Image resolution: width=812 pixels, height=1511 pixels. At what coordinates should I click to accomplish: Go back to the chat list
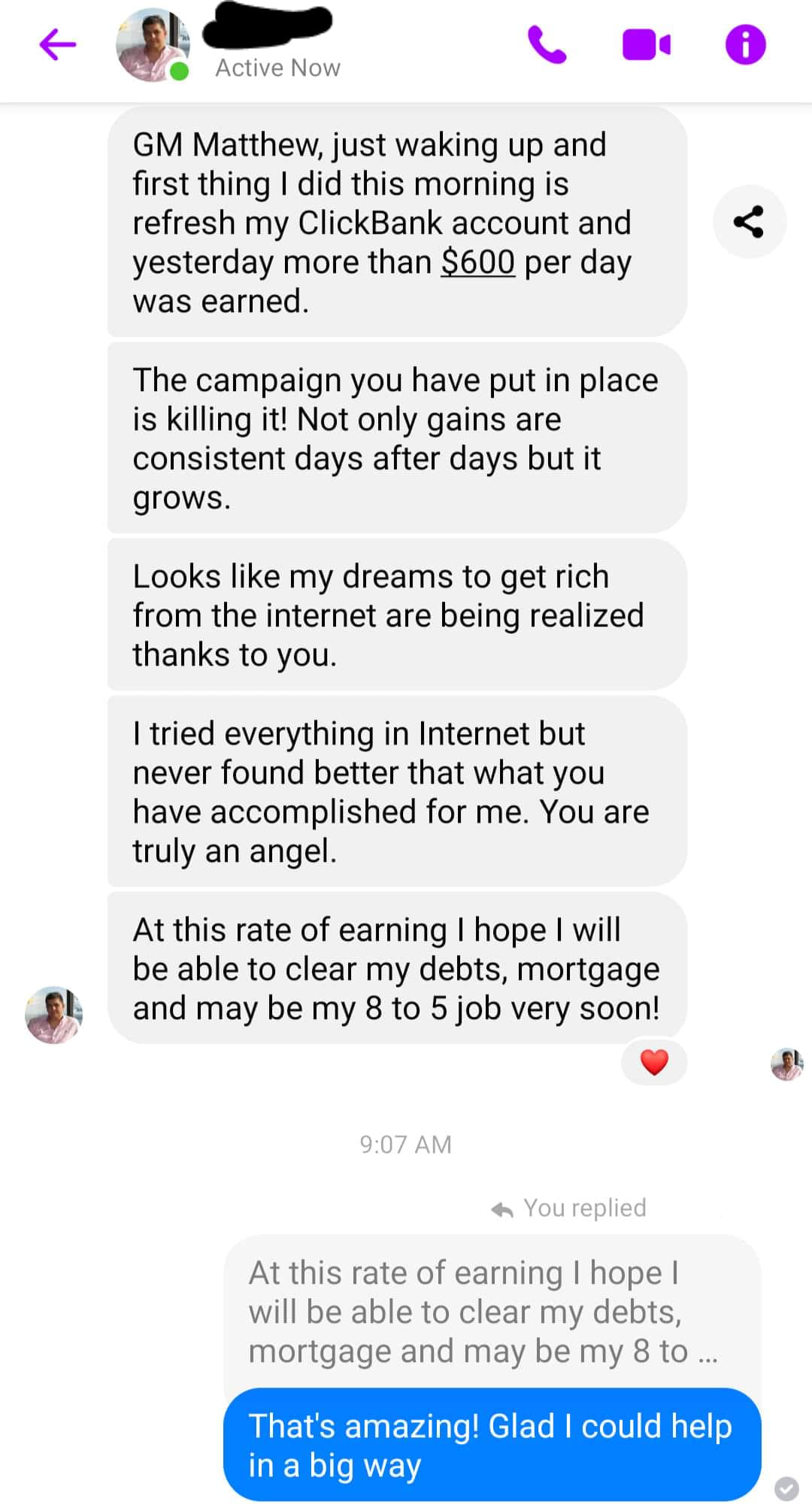[x=57, y=44]
